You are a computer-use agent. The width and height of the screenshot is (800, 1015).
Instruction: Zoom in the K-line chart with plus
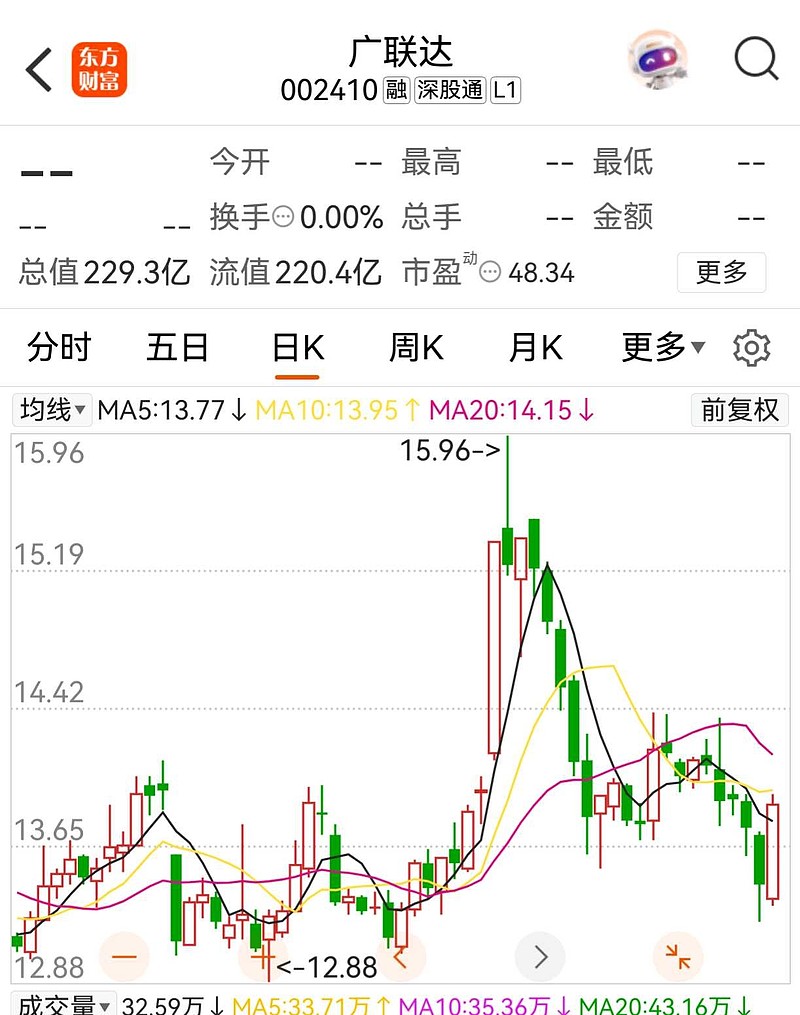(263, 957)
